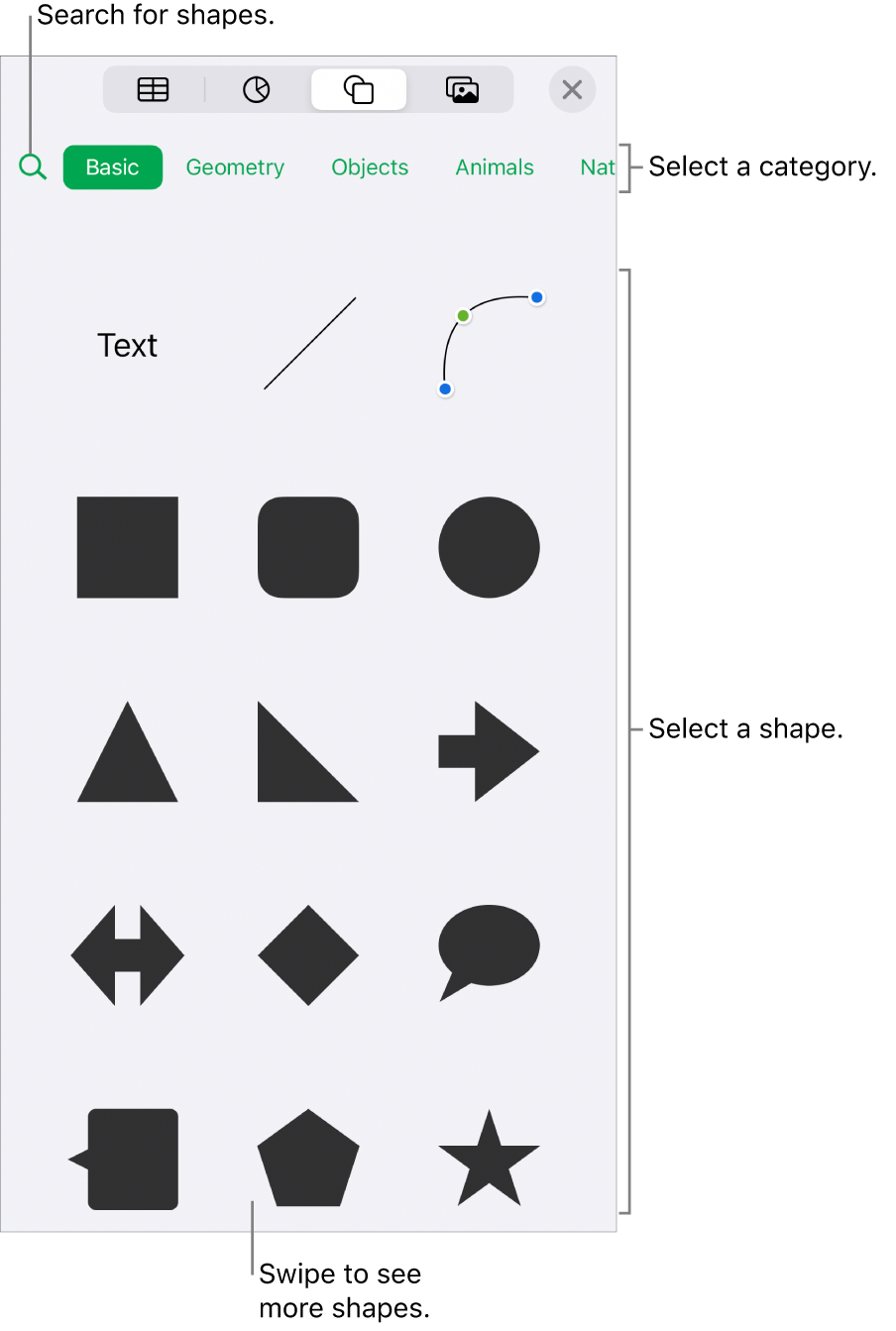Add the pentagon shape

pos(308,1160)
